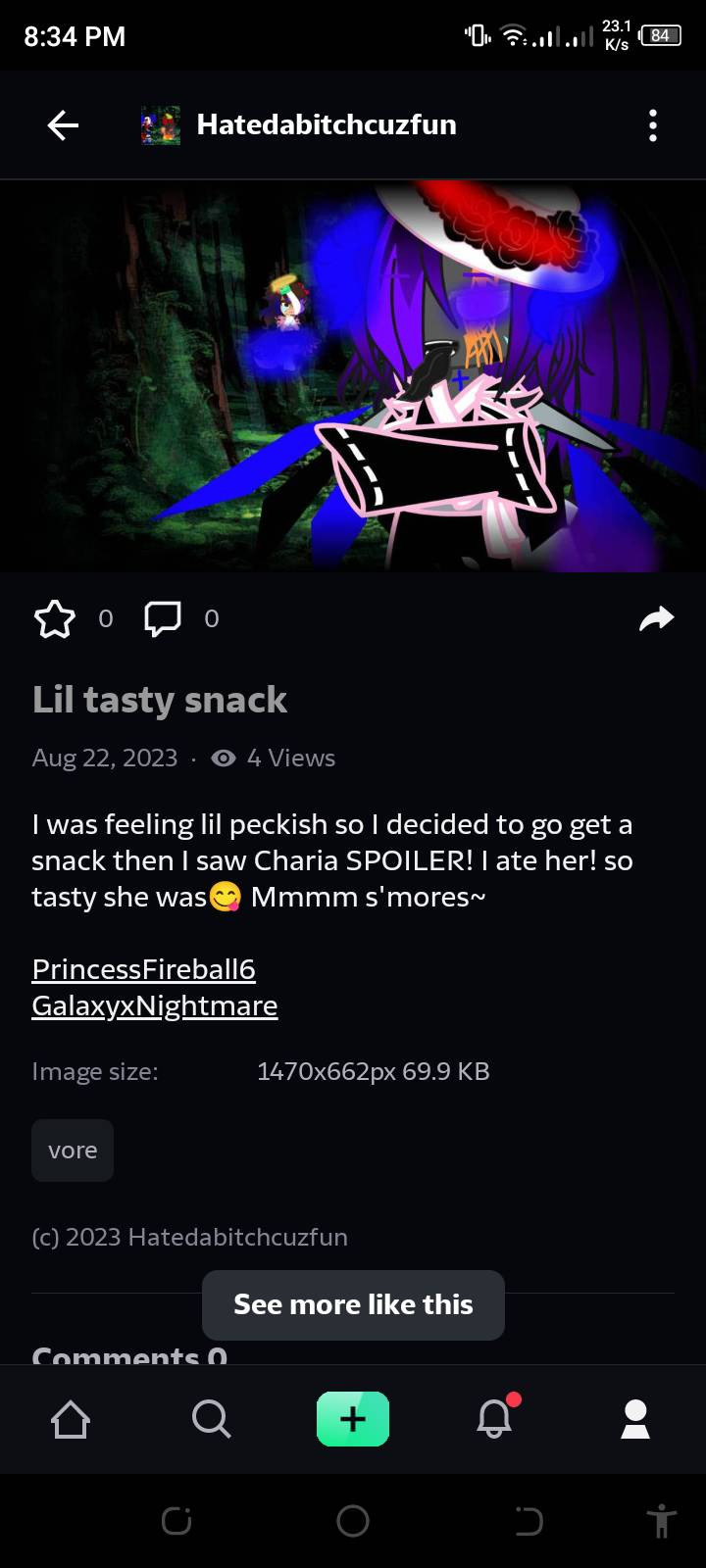This screenshot has width=706, height=1568.
Task: Open the GalaxyxNightmare link
Action: coord(155,1005)
